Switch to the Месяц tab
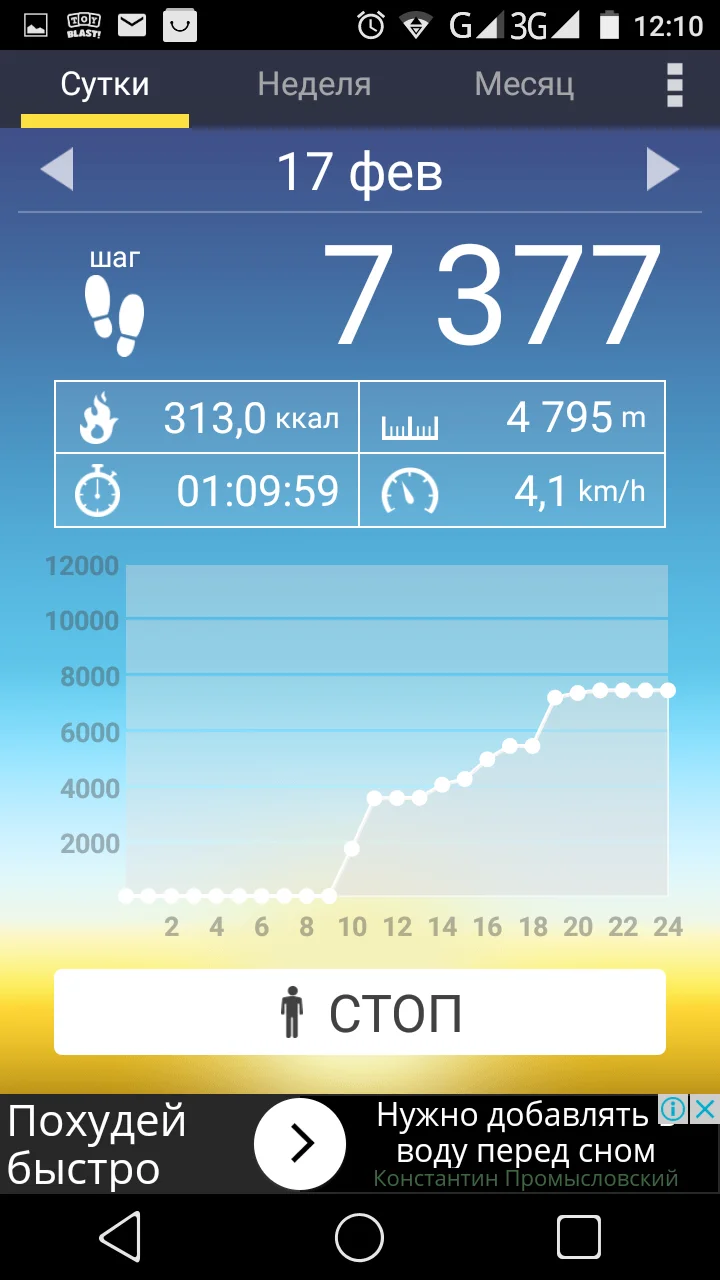The image size is (720, 1280). pyautogui.click(x=524, y=85)
